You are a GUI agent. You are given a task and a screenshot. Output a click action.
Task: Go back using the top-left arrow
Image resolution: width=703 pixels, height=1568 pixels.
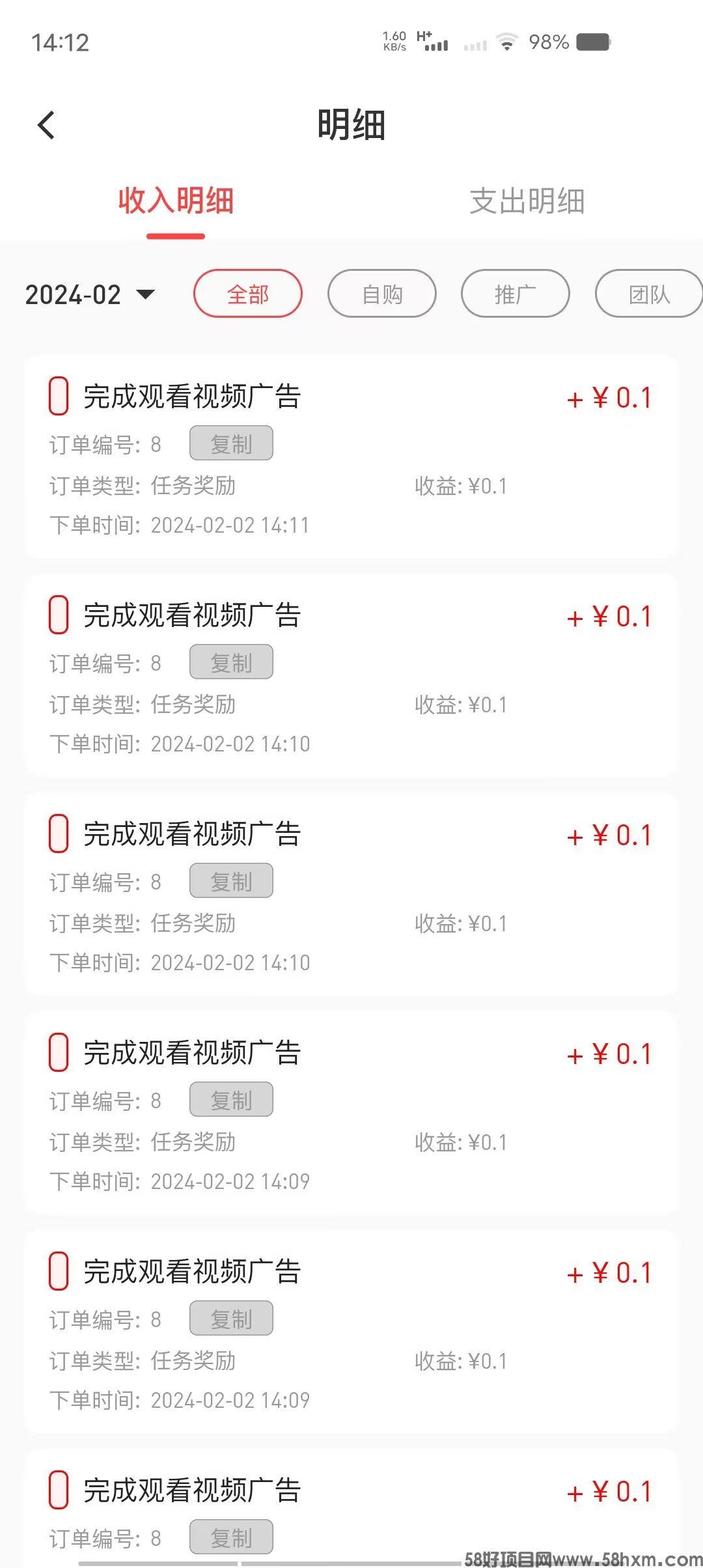(46, 125)
